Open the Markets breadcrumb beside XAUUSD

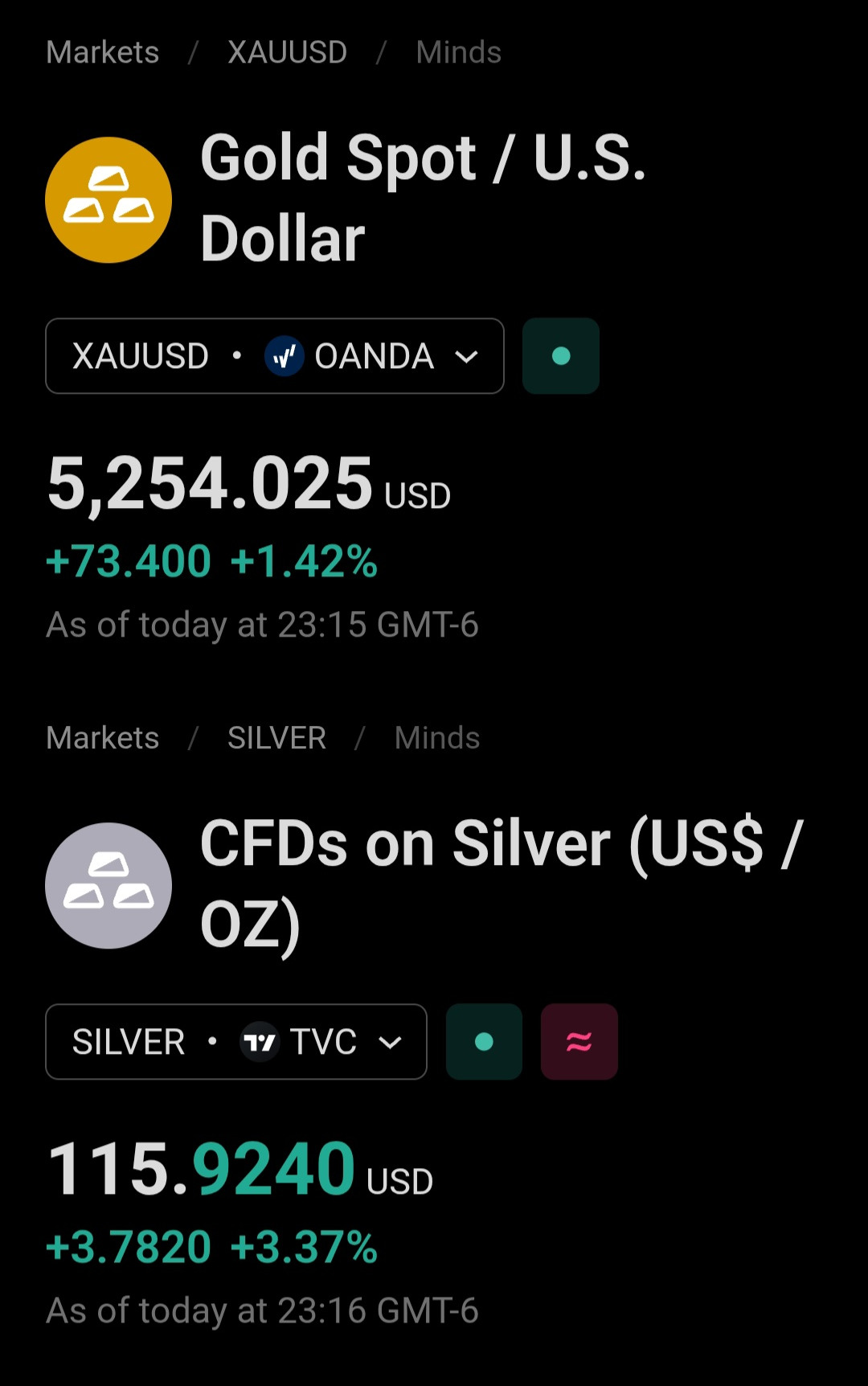tap(103, 52)
